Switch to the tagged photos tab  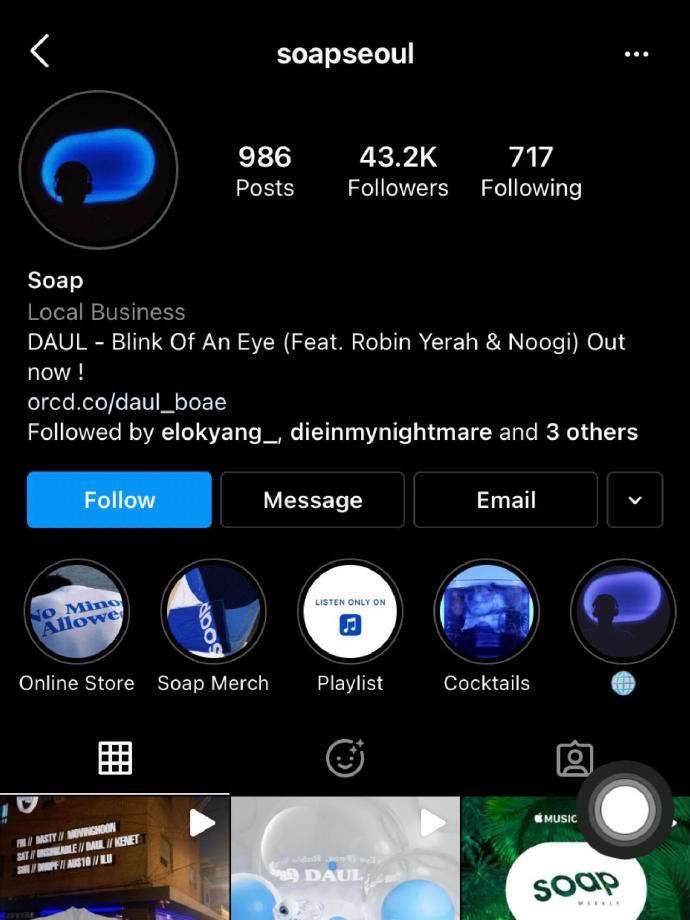(x=574, y=759)
